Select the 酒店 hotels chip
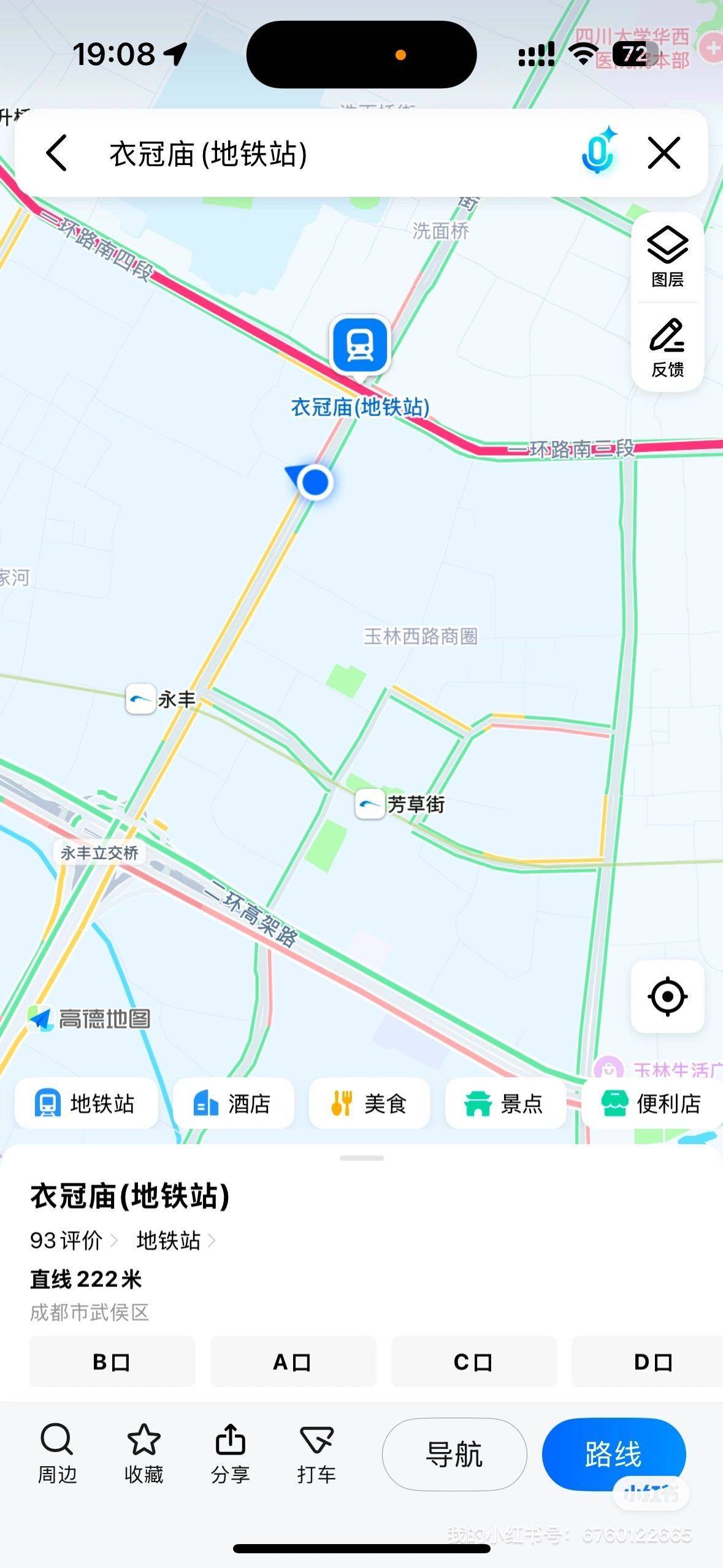The width and height of the screenshot is (723, 1568). coord(233,1104)
